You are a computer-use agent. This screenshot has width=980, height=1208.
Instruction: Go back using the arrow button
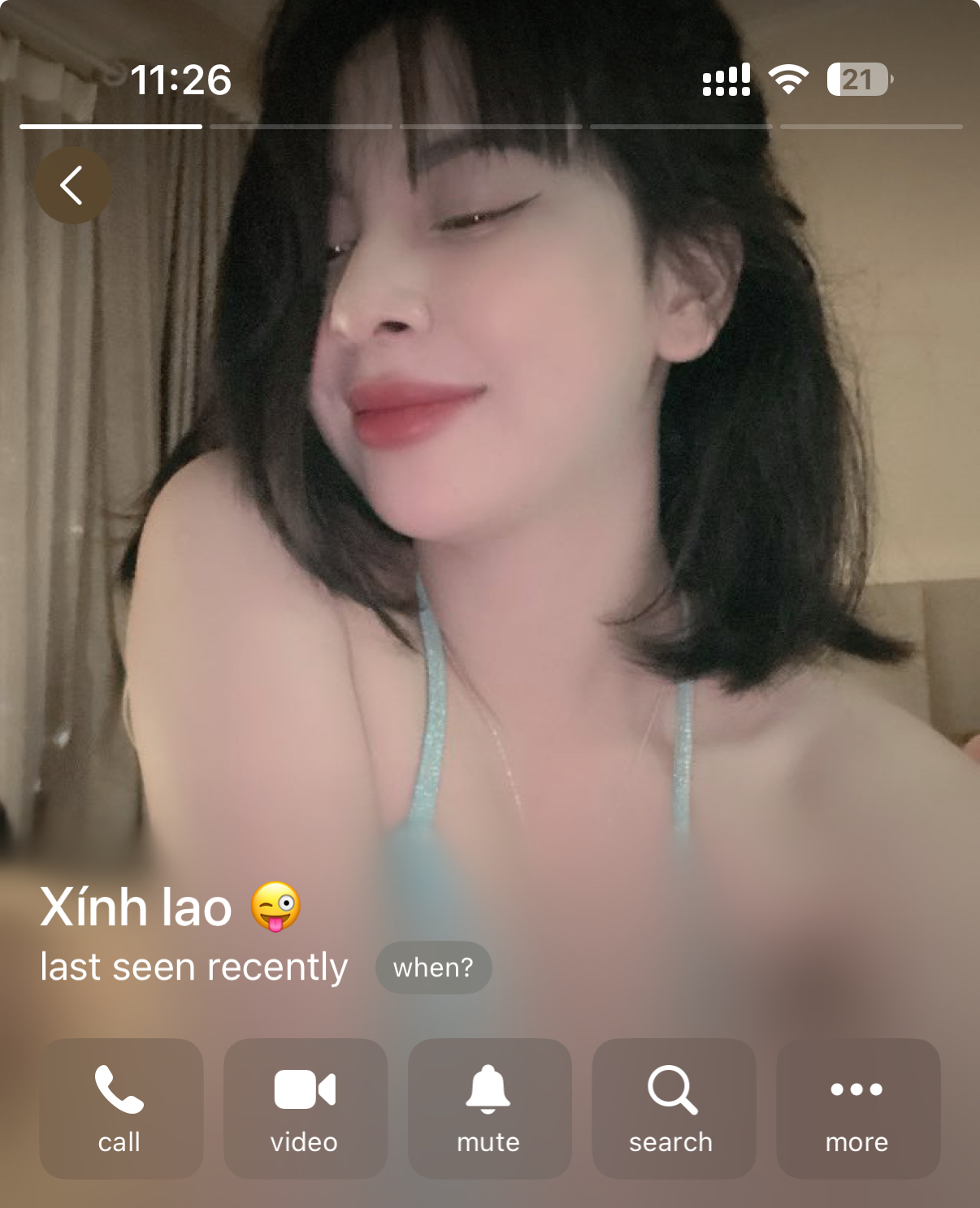coord(72,185)
